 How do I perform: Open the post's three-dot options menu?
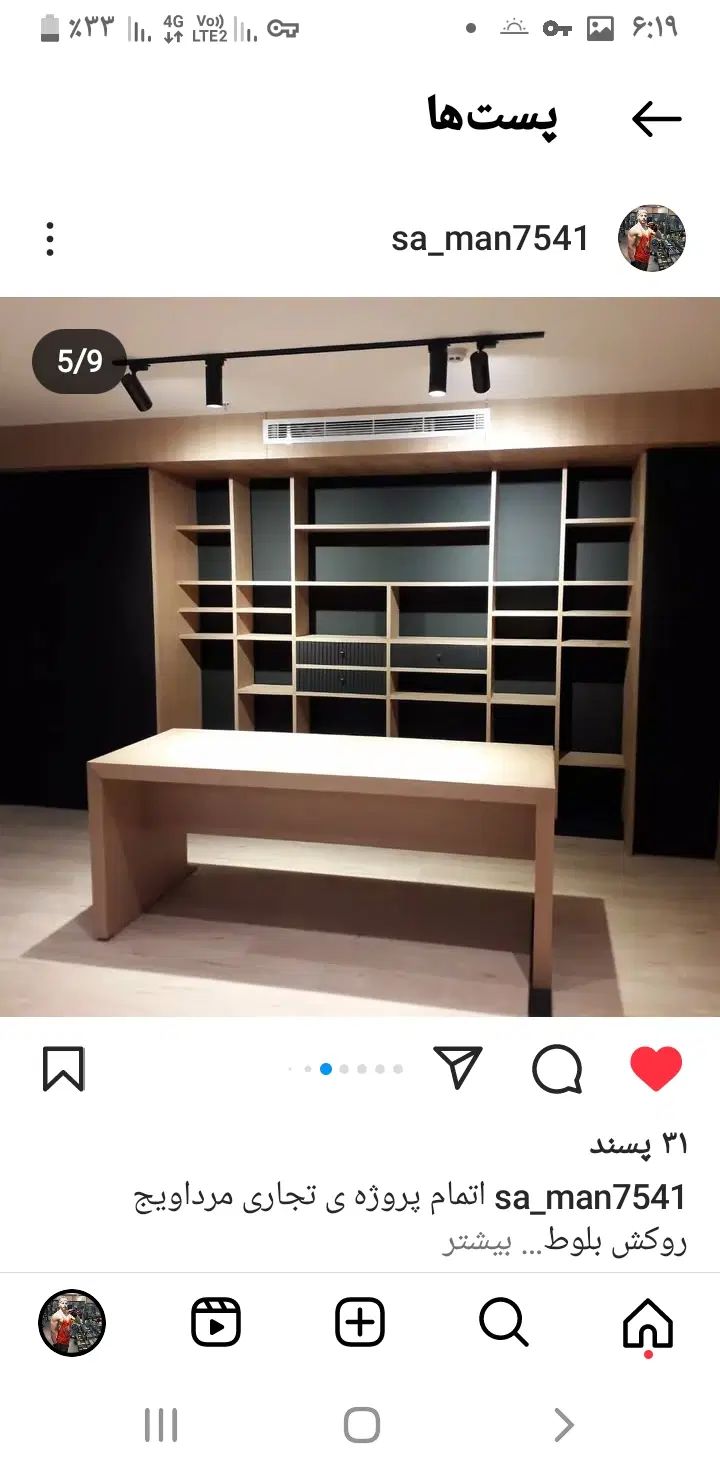[49, 240]
